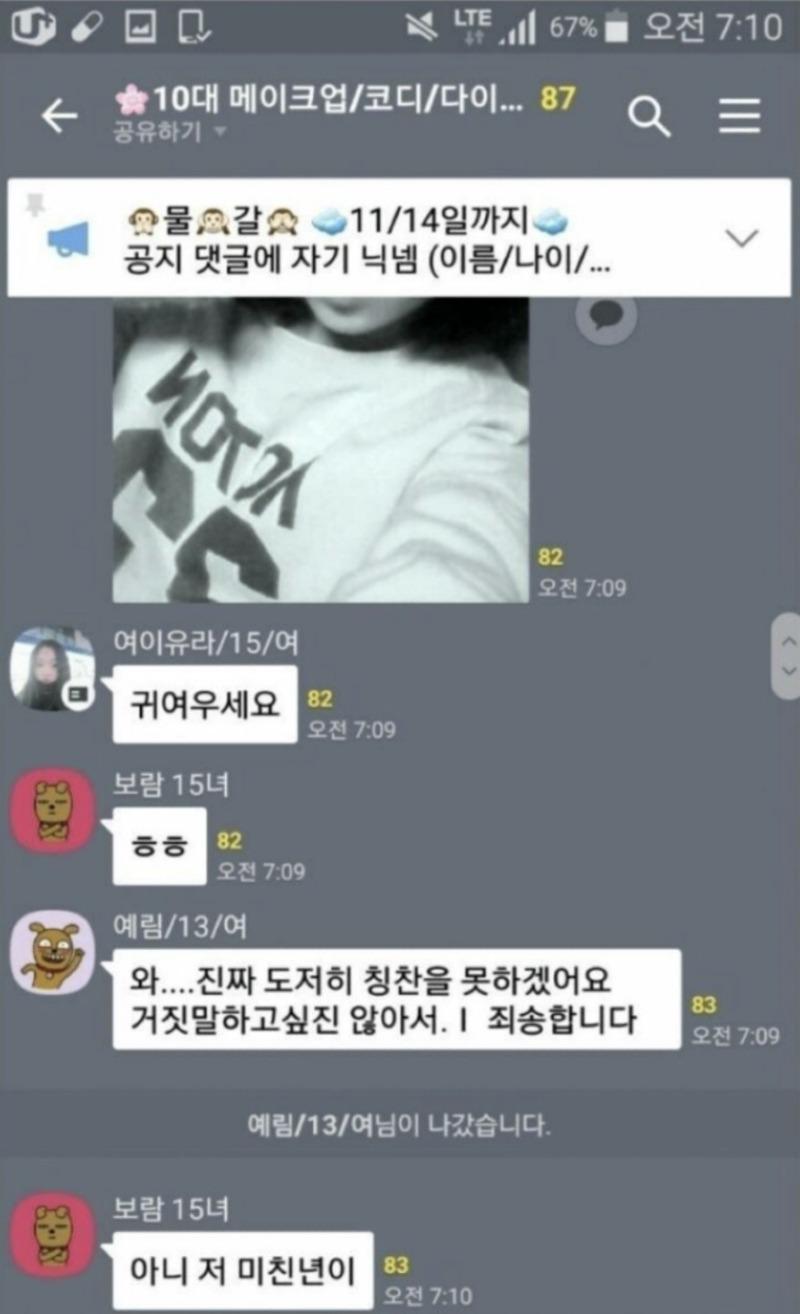Open the shared photo in chat
The width and height of the screenshot is (800, 1314).
[x=320, y=450]
